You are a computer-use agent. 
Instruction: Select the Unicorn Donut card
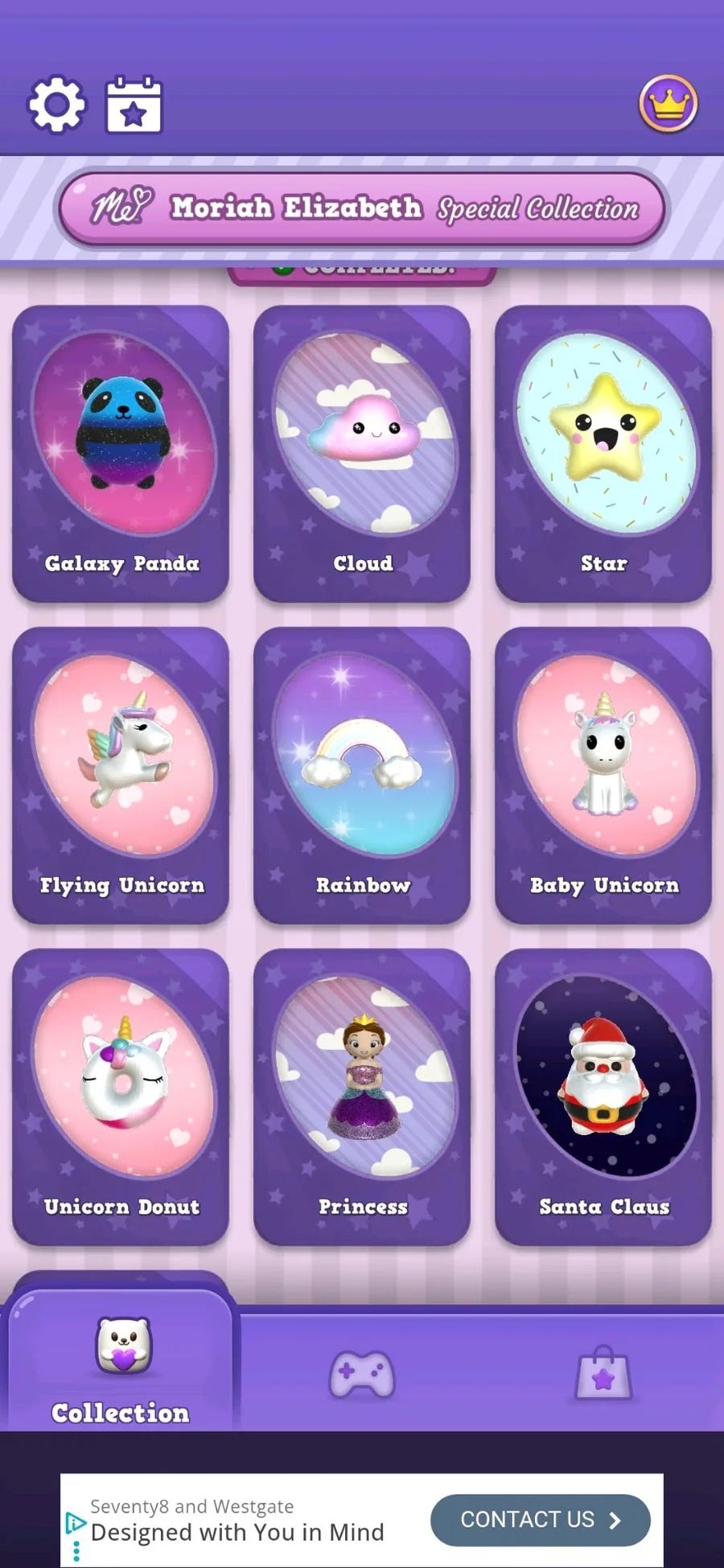[x=121, y=1097]
